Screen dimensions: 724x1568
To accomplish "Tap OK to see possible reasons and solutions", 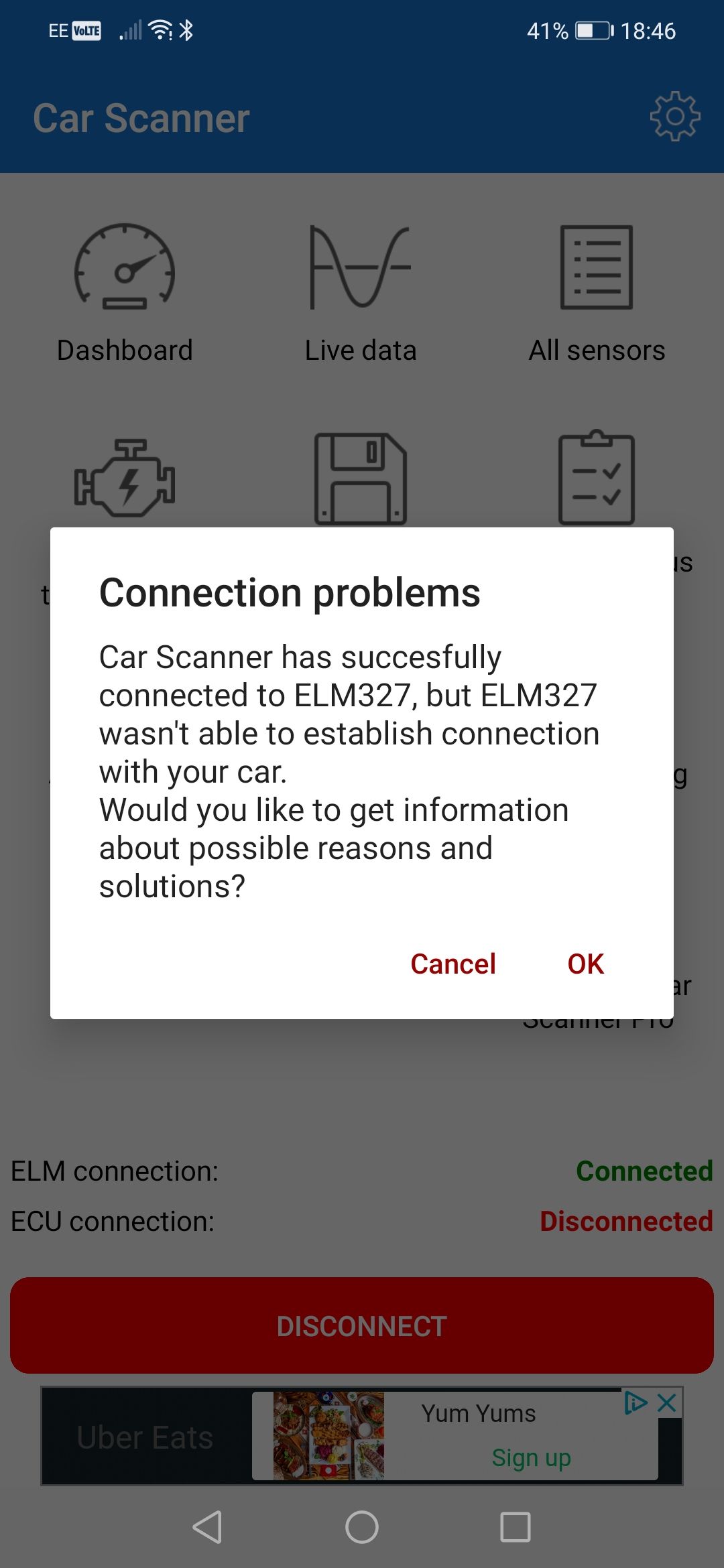I will coord(585,964).
